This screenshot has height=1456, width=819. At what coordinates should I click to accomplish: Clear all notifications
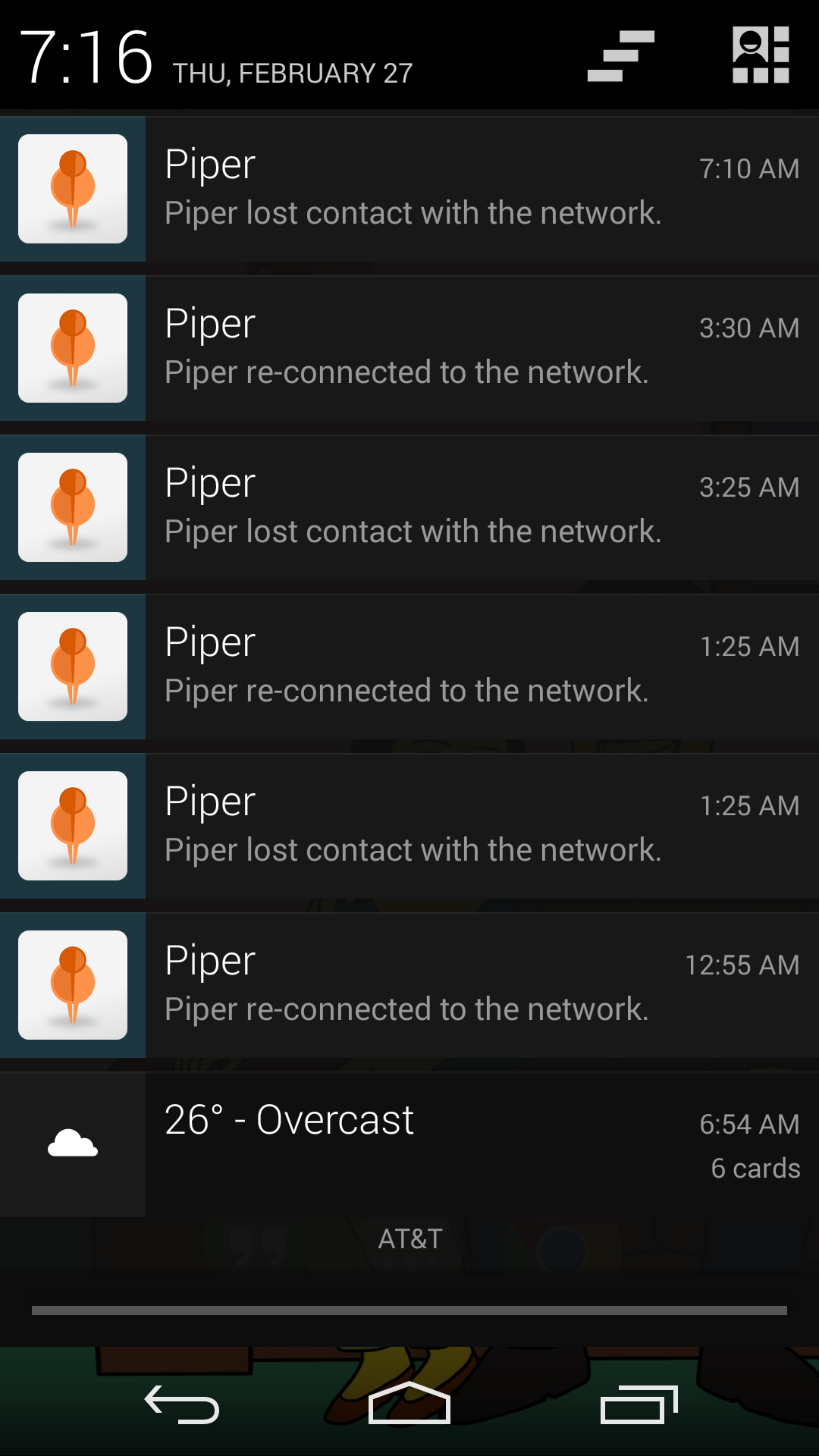point(620,55)
